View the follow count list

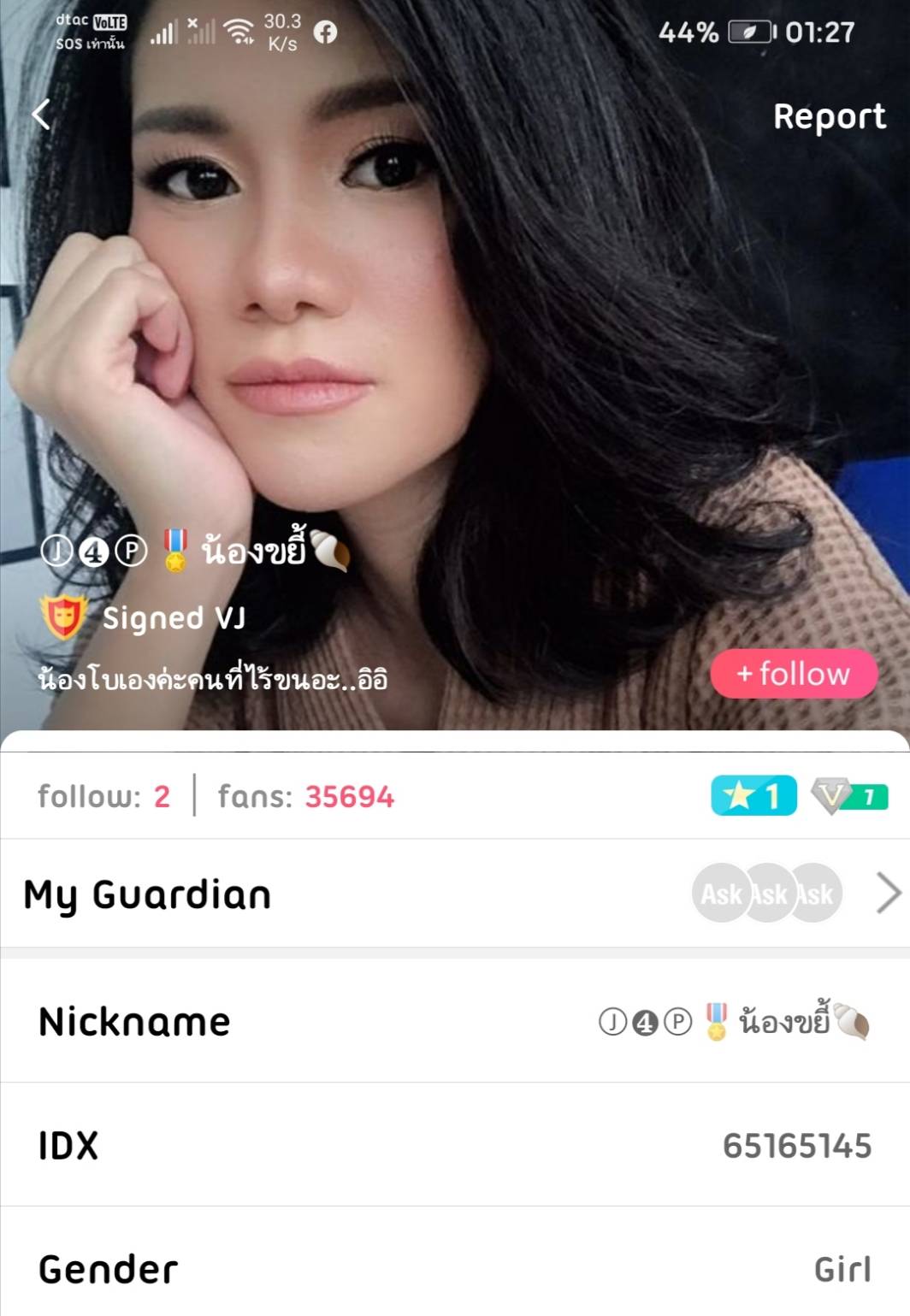point(103,796)
